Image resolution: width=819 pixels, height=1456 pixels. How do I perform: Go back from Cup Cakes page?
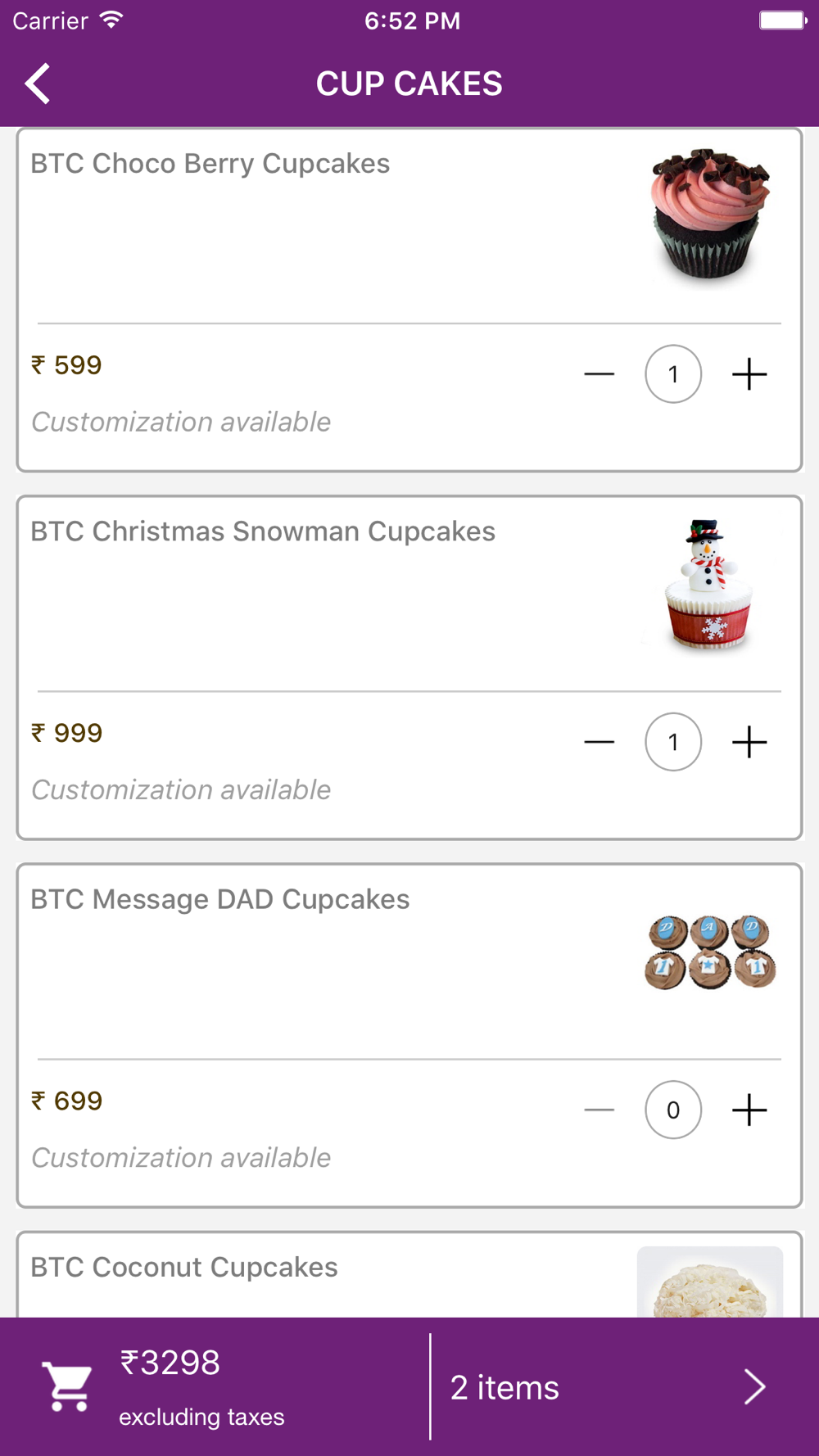tap(38, 84)
